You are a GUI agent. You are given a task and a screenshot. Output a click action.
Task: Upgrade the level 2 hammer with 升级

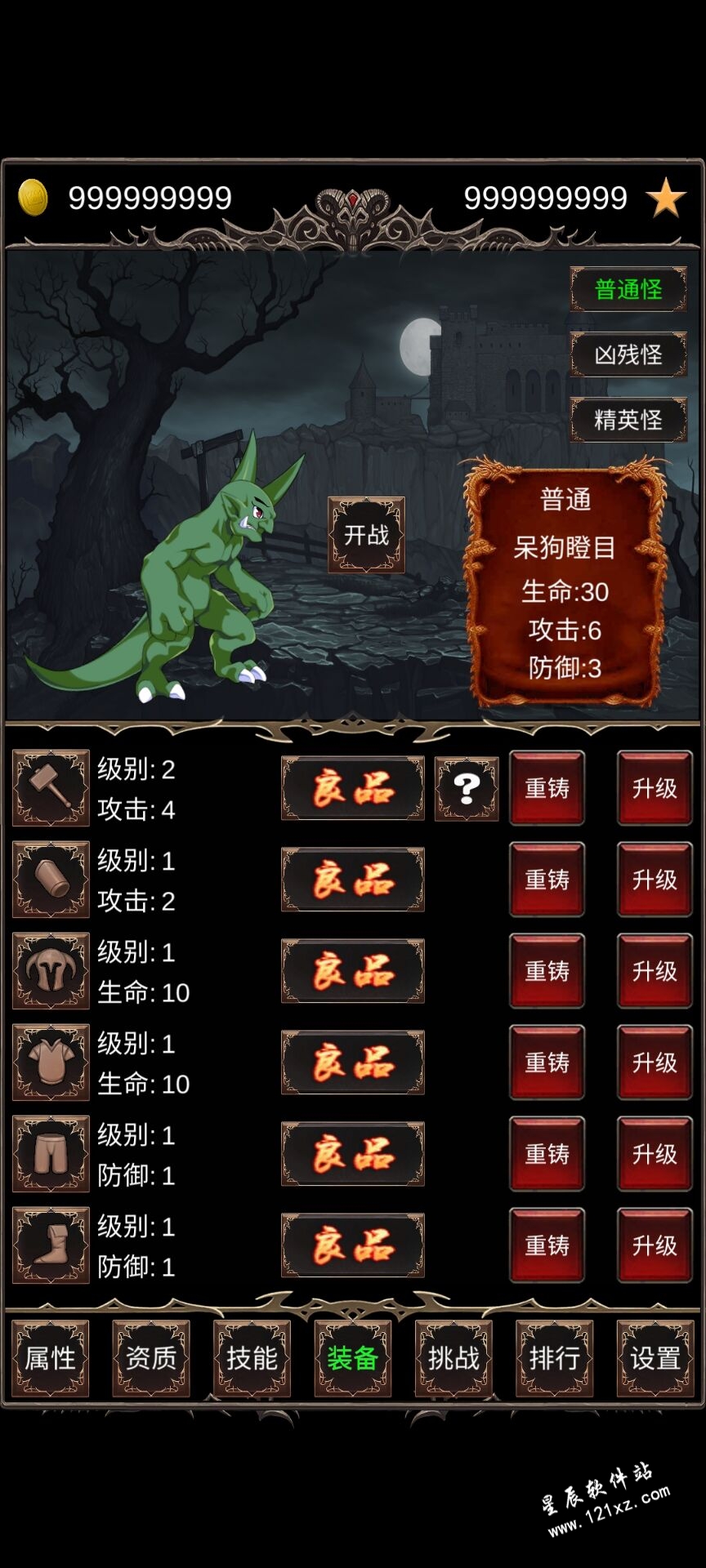tap(655, 788)
